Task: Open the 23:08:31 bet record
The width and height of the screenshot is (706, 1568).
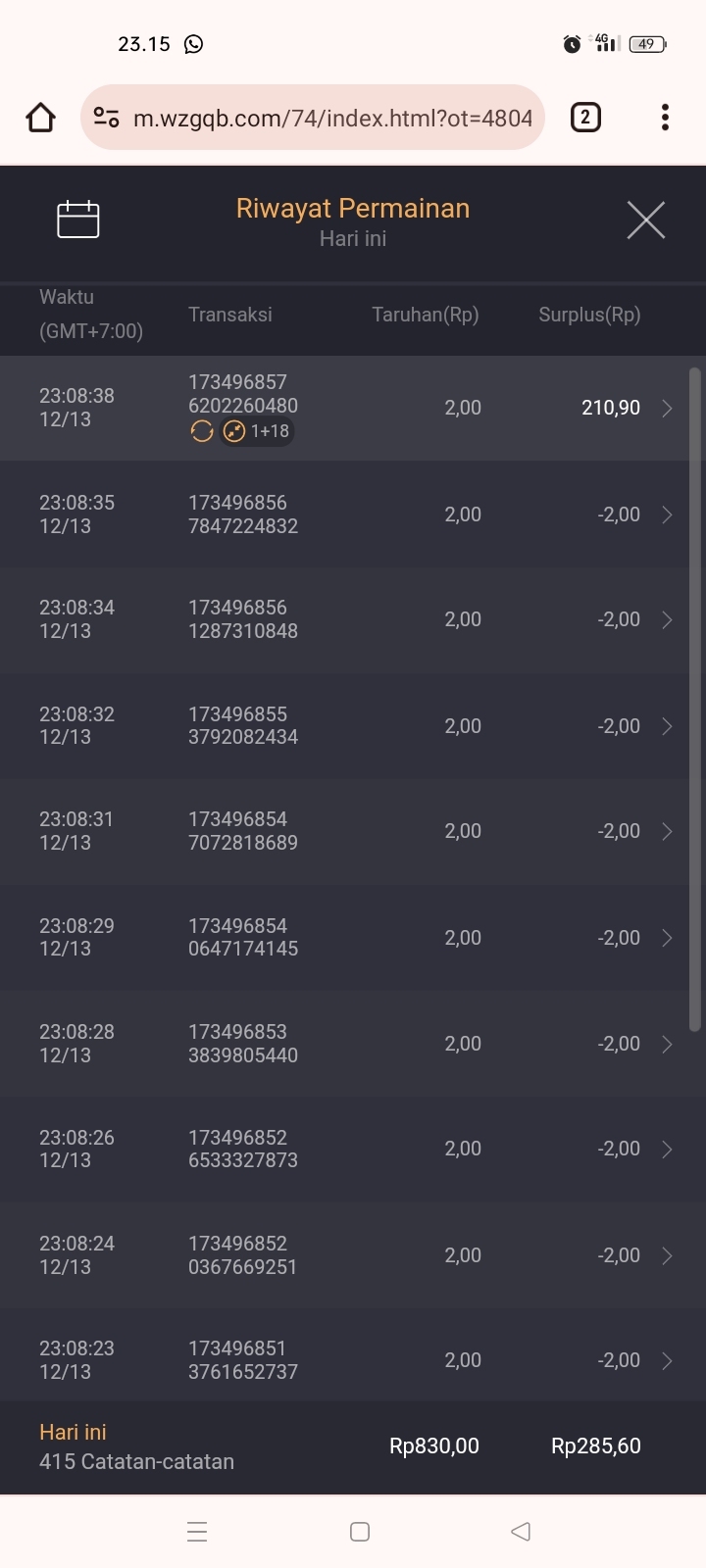Action: [x=353, y=831]
